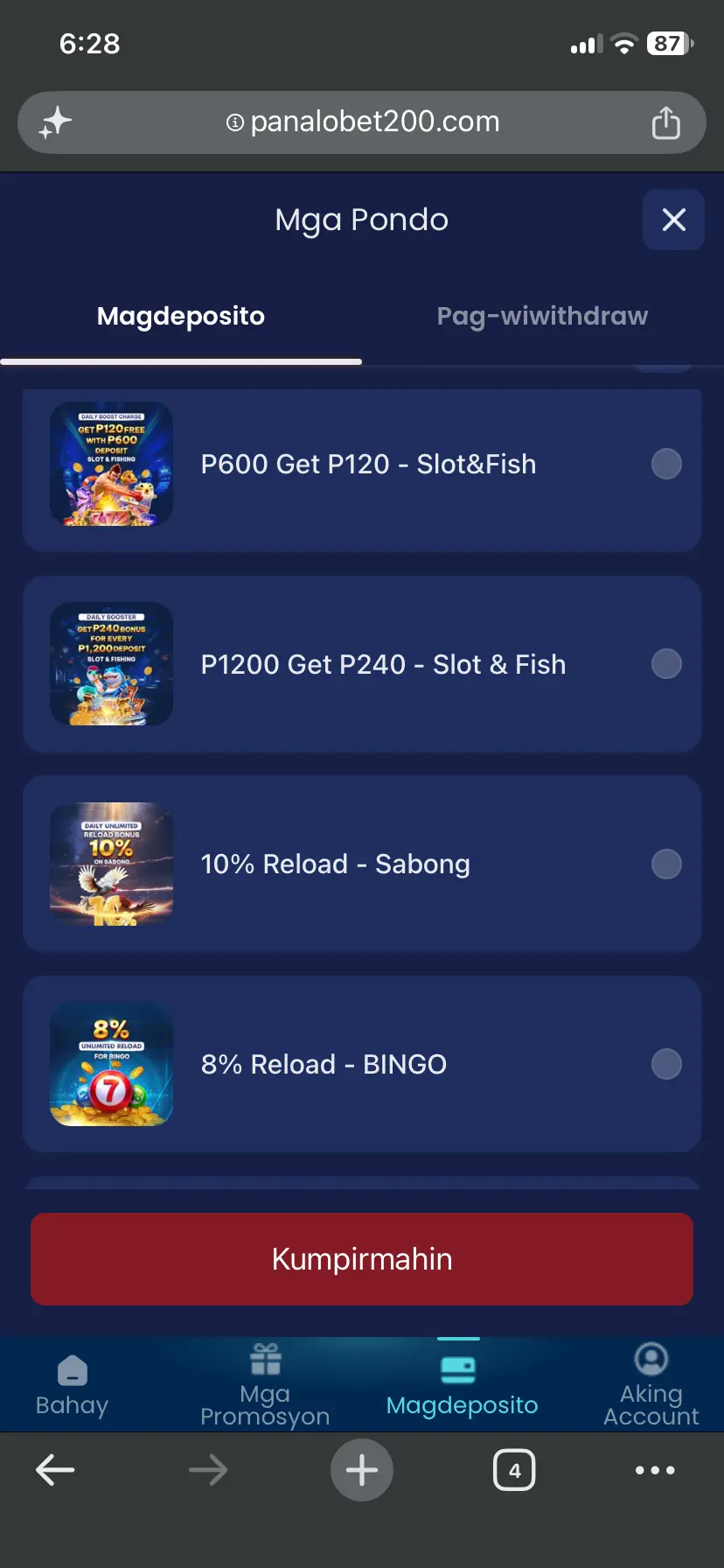Image resolution: width=724 pixels, height=1568 pixels.
Task: Switch to the Magdeposito top tab
Action: [x=181, y=316]
